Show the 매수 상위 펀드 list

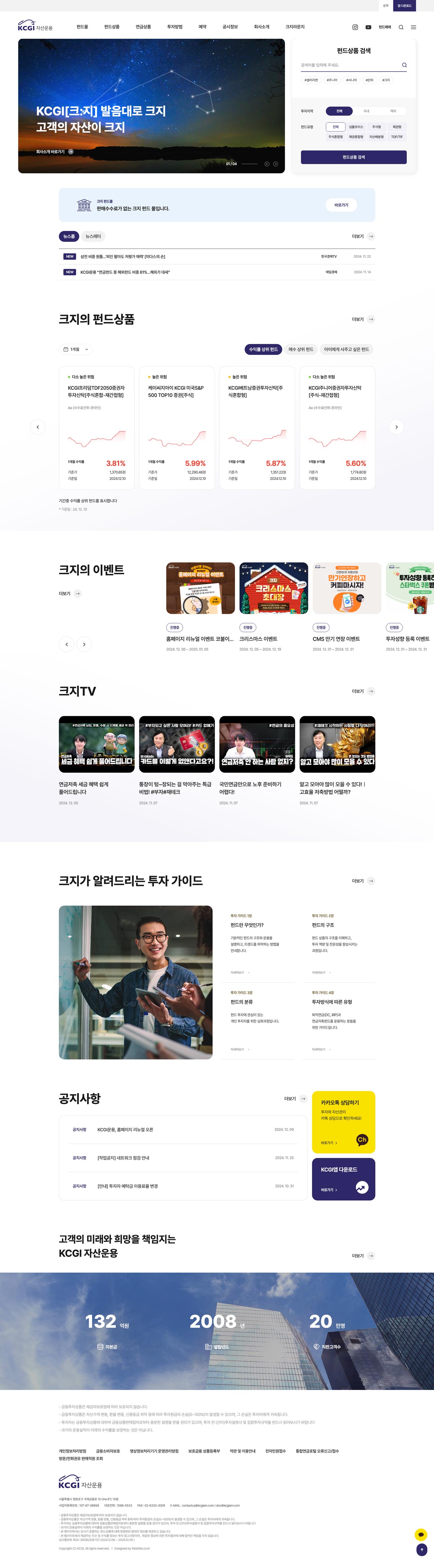pyautogui.click(x=301, y=349)
